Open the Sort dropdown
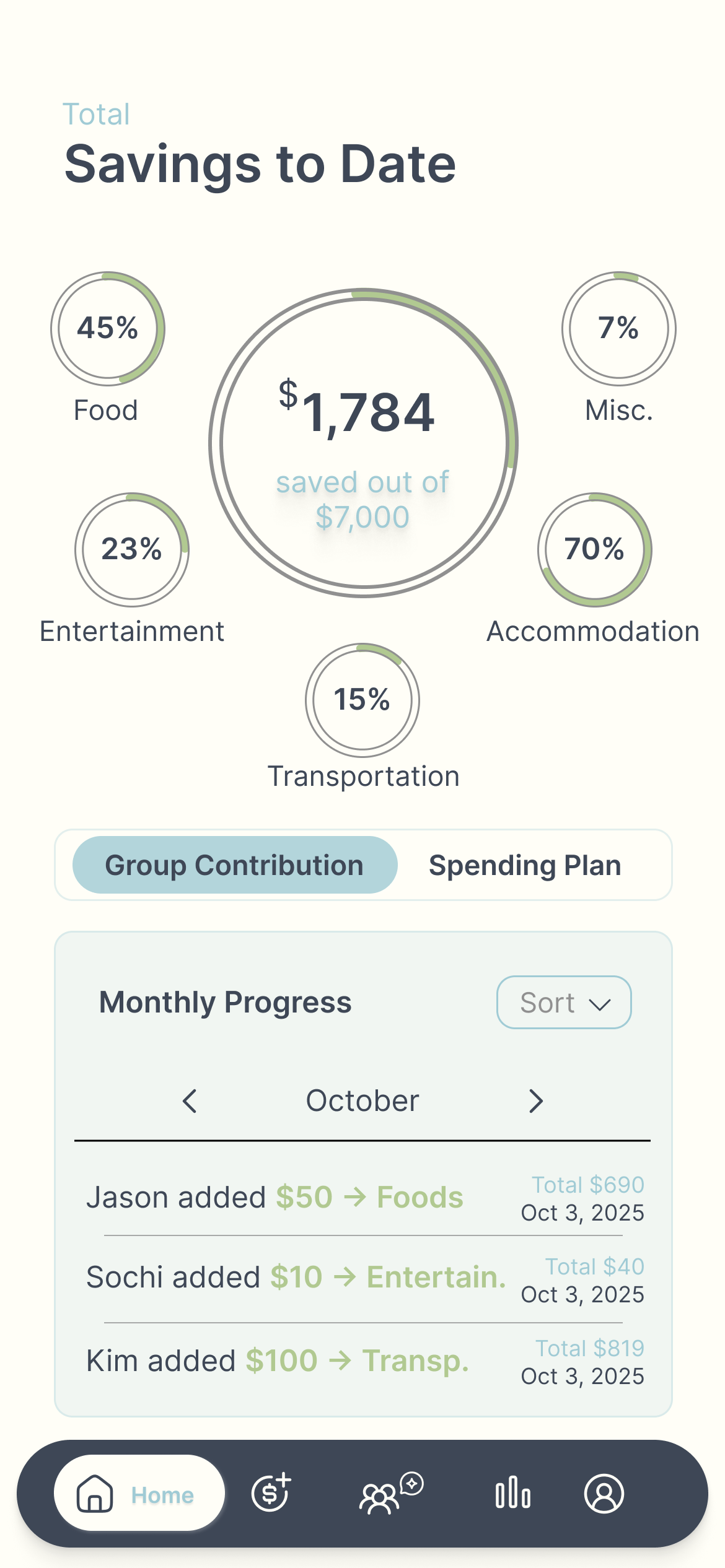 563,1002
